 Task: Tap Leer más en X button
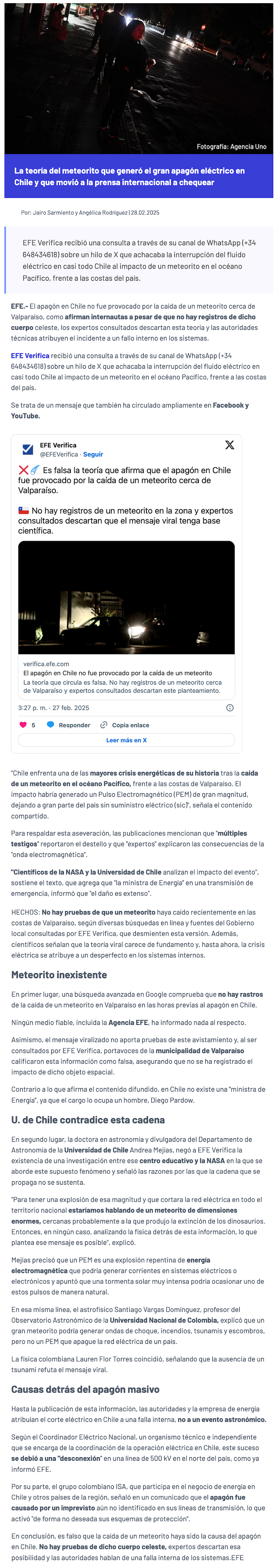(x=126, y=740)
